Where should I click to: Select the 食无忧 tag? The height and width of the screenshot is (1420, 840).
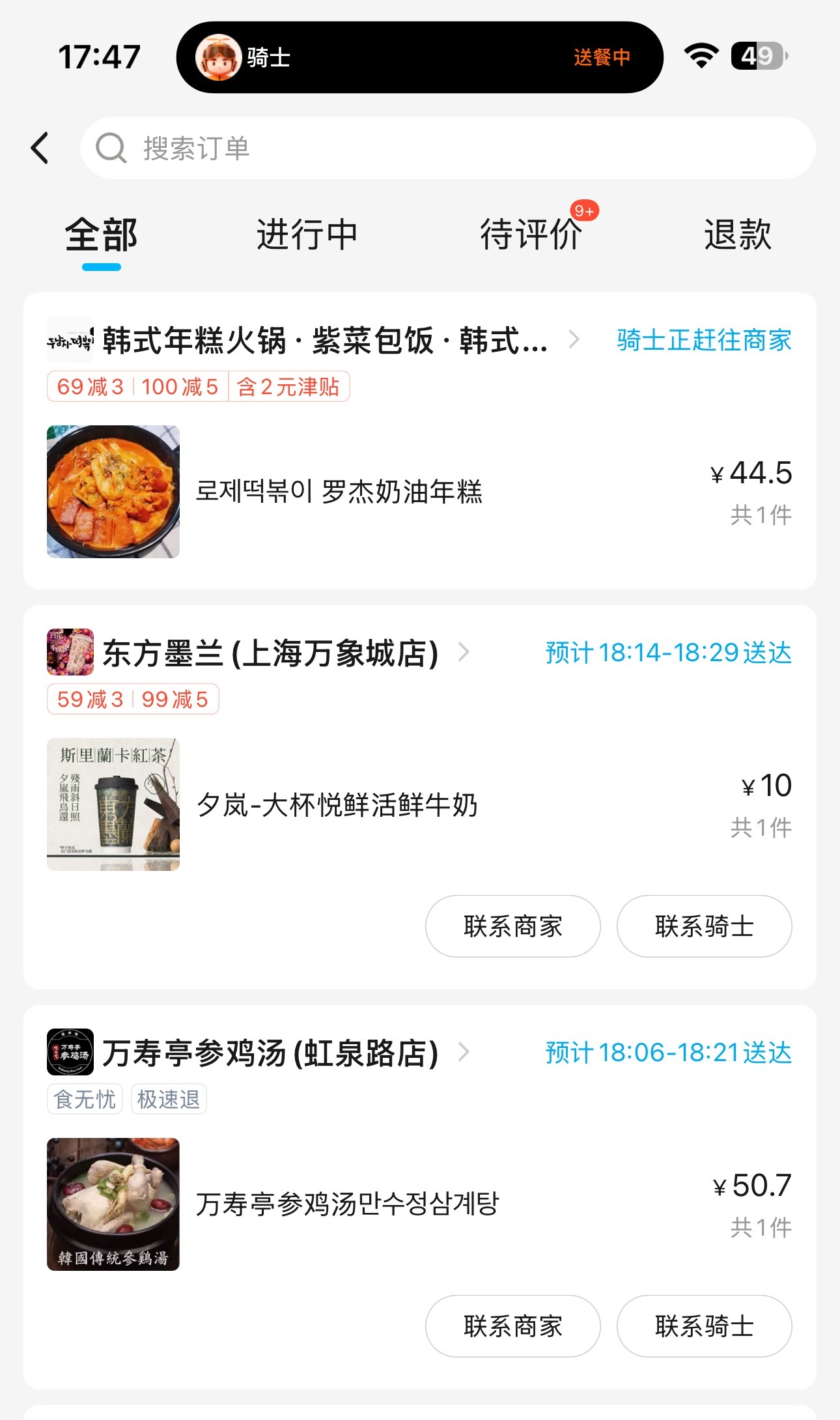[84, 1099]
